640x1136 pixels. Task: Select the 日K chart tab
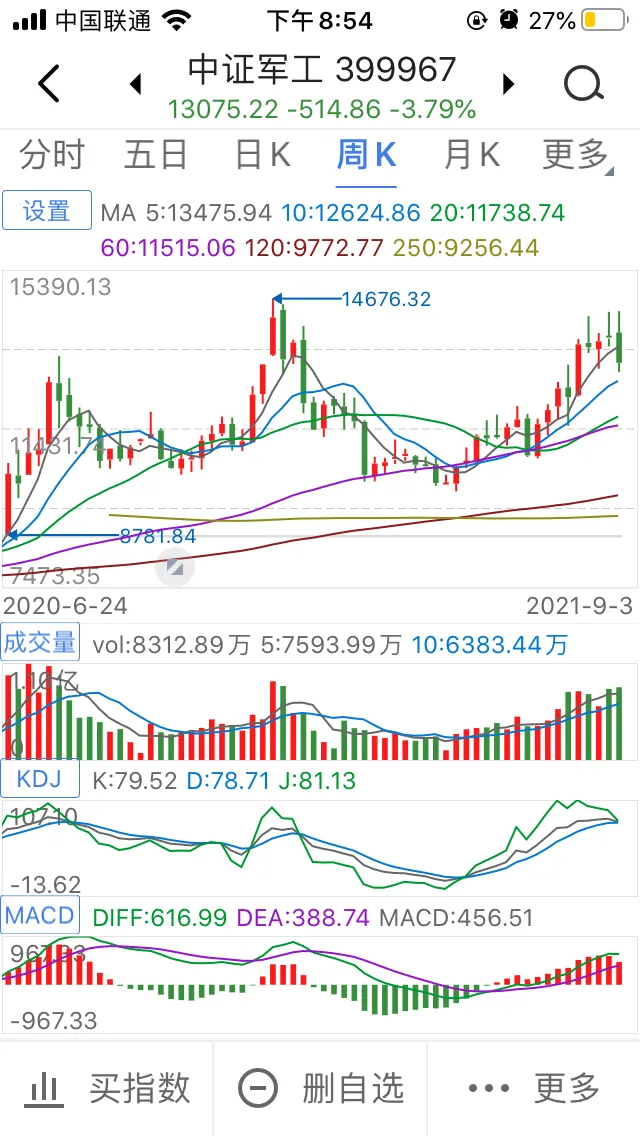pyautogui.click(x=262, y=155)
